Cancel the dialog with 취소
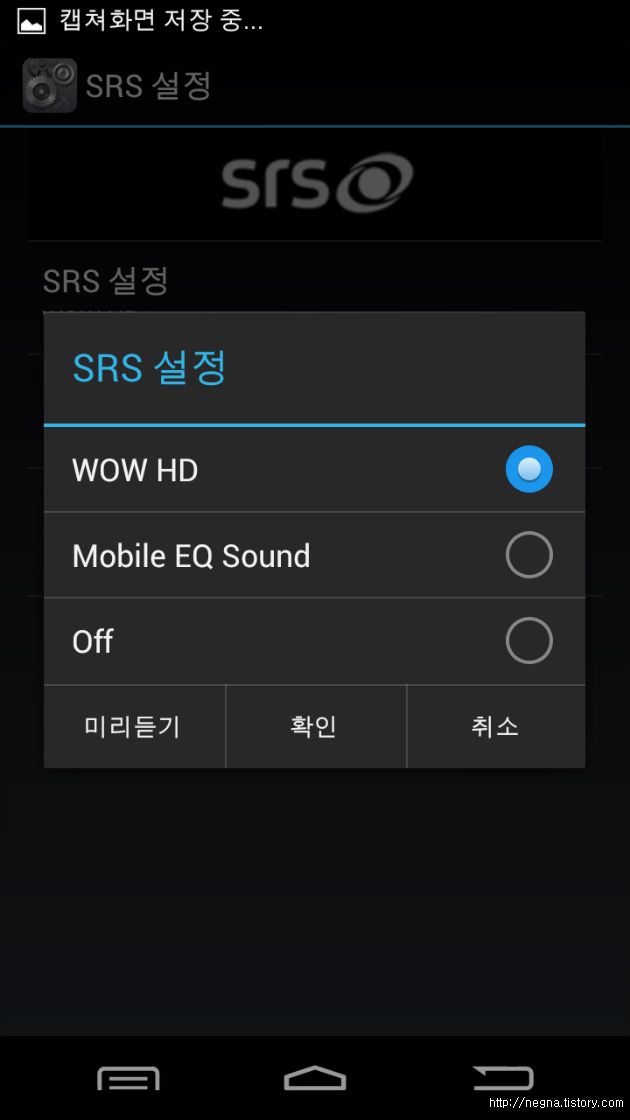 (496, 726)
